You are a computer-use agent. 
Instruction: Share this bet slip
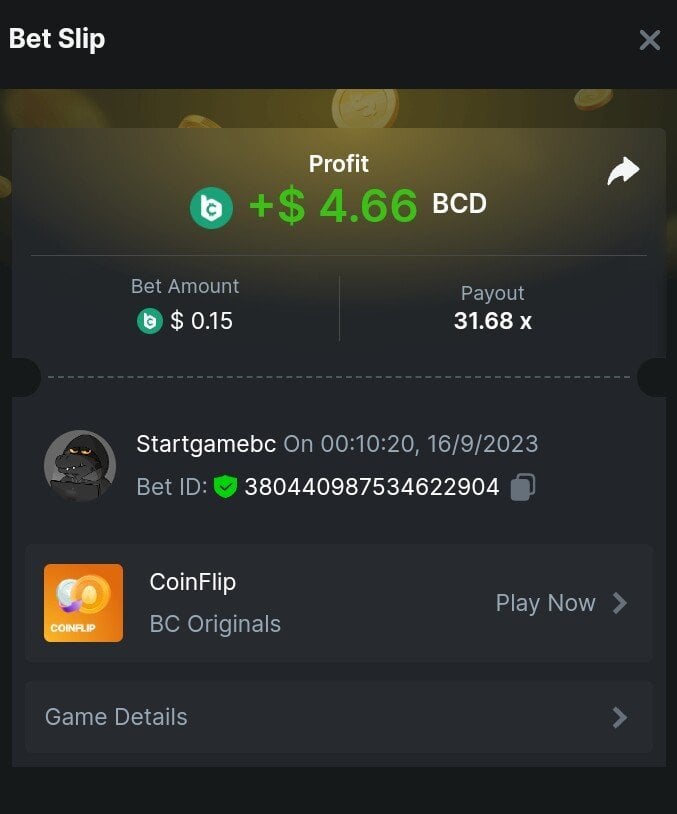click(x=623, y=171)
